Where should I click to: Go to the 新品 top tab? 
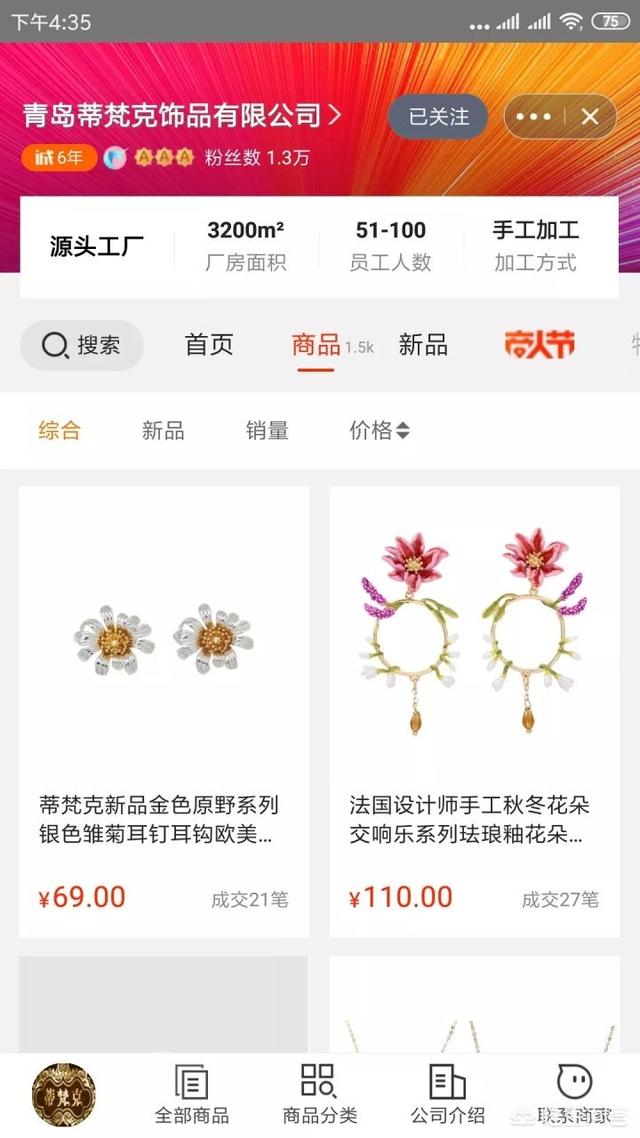point(423,346)
